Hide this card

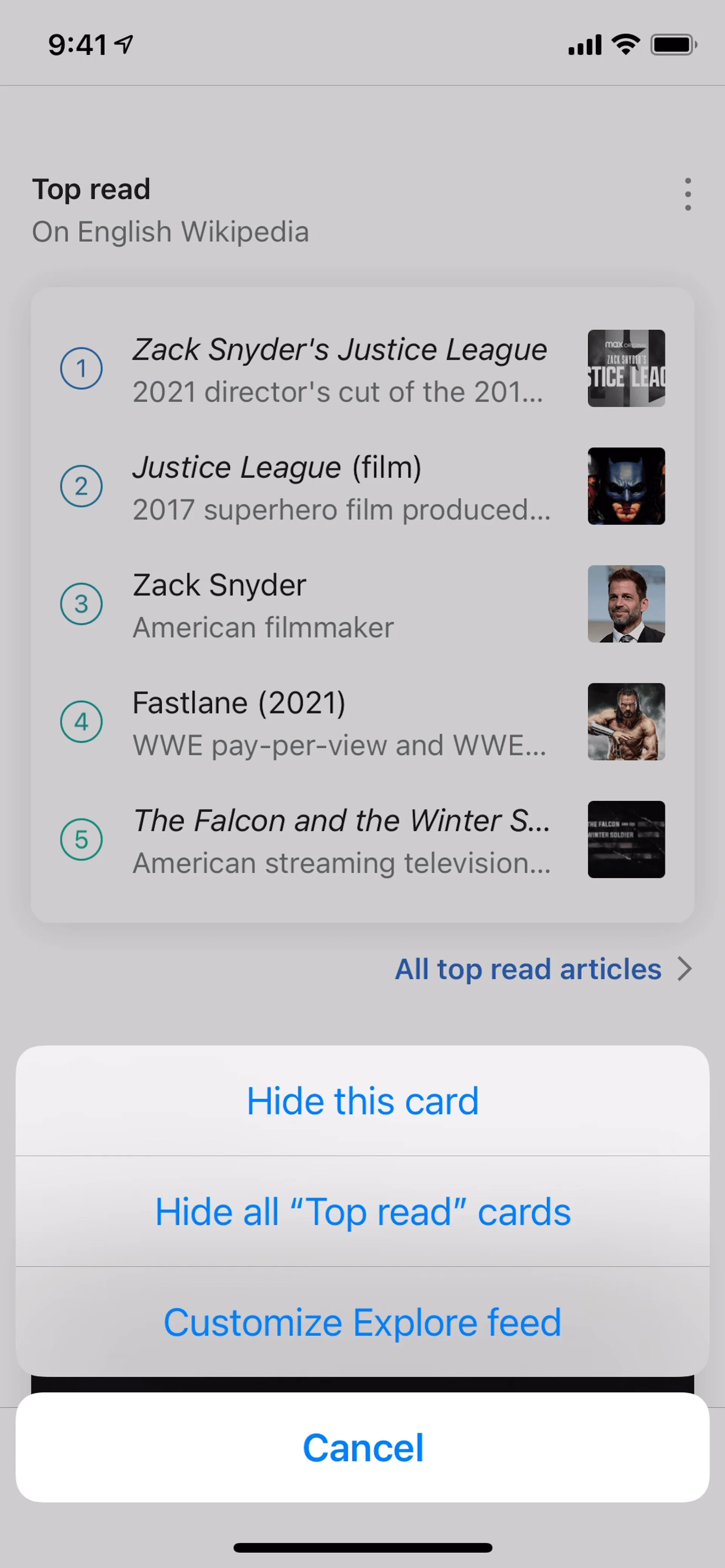(362, 1101)
